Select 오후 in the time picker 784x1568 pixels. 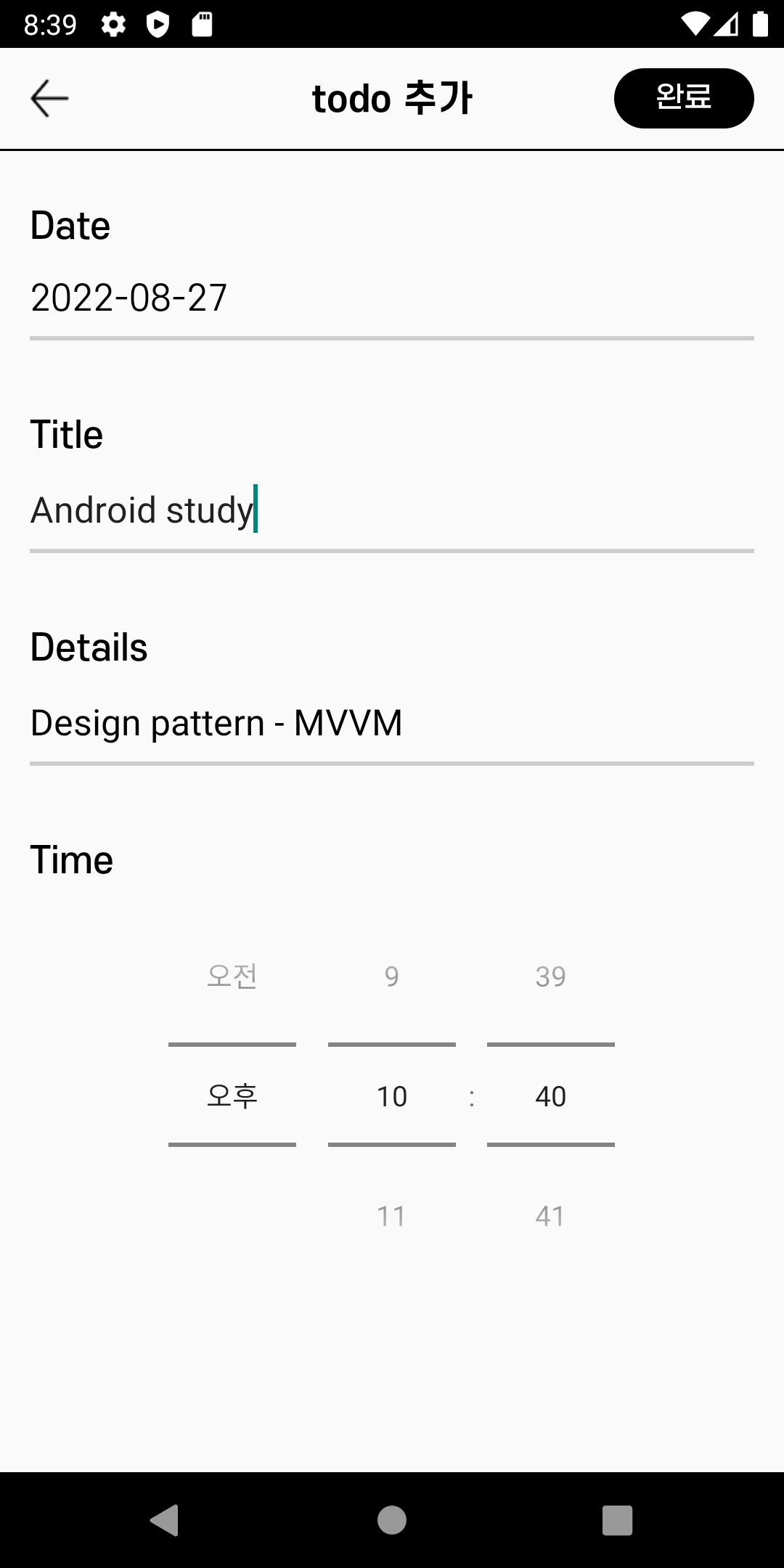click(x=232, y=1096)
